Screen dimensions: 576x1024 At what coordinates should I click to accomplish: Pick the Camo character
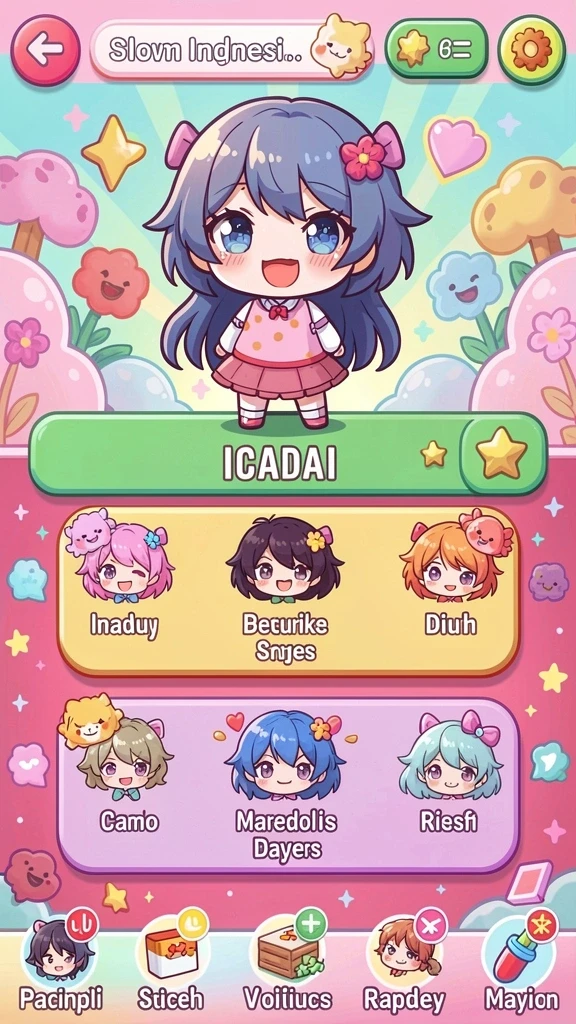[128, 773]
